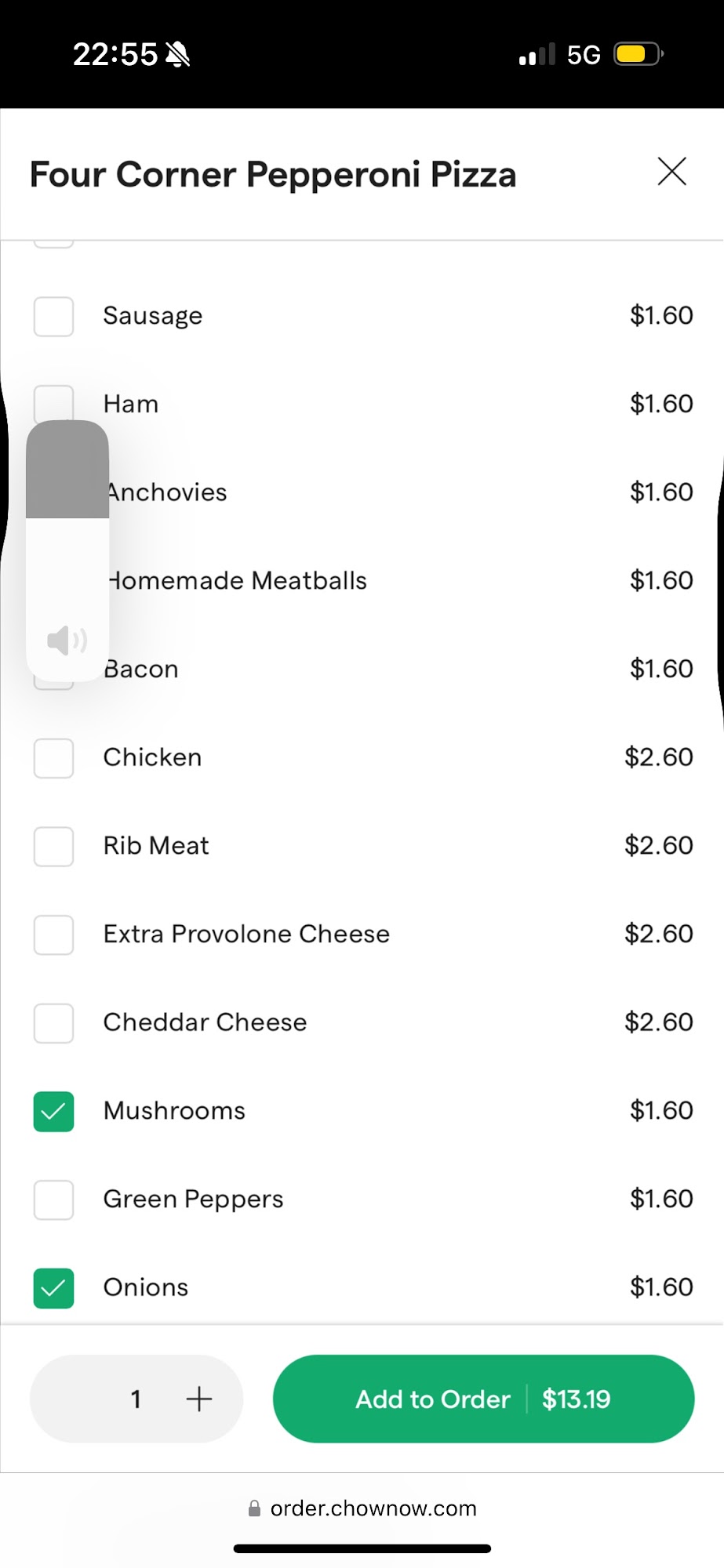This screenshot has width=724, height=1568.
Task: Tap the order.chownow.com address bar
Action: point(362,1508)
